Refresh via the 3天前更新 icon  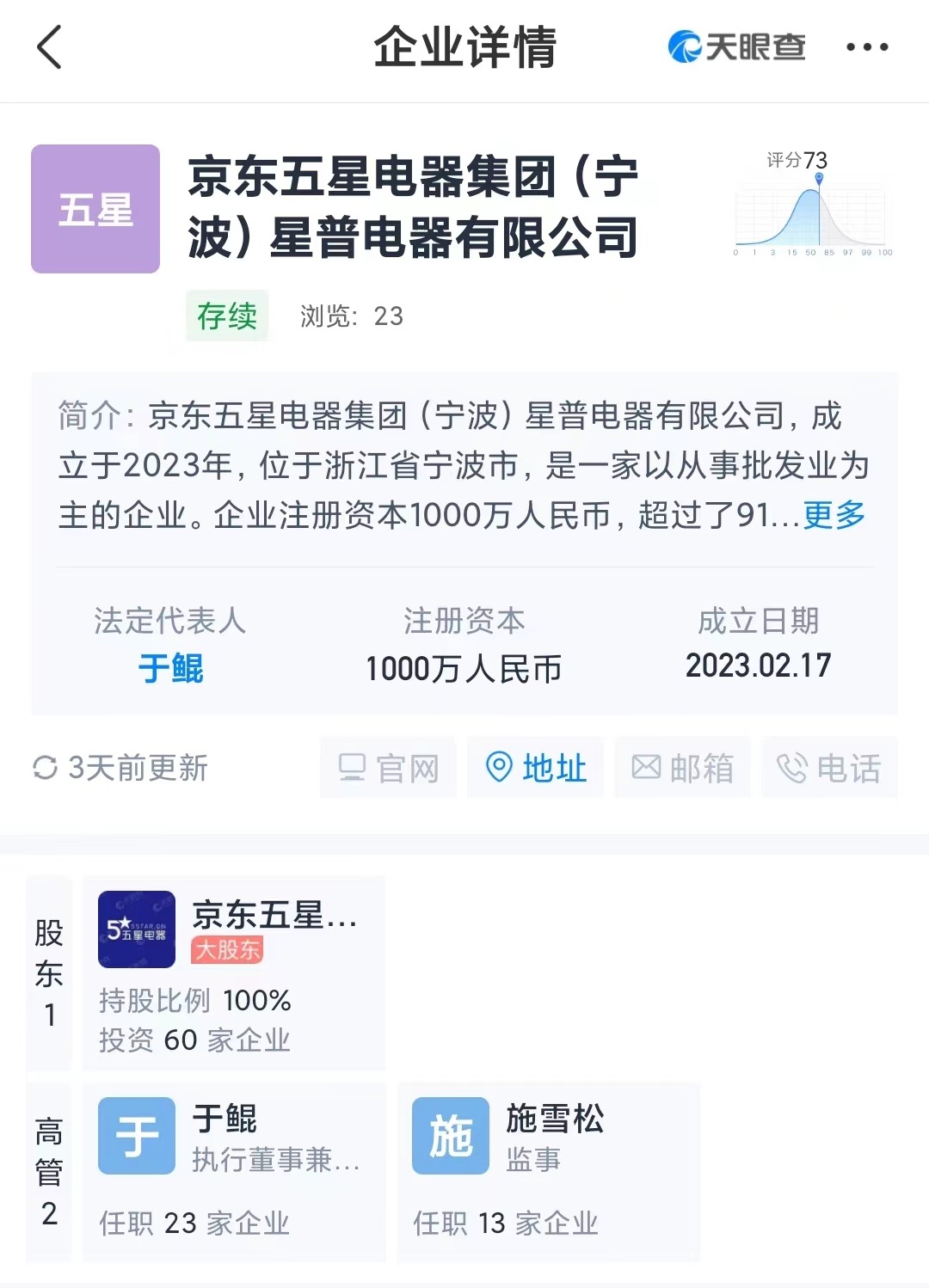click(x=45, y=767)
